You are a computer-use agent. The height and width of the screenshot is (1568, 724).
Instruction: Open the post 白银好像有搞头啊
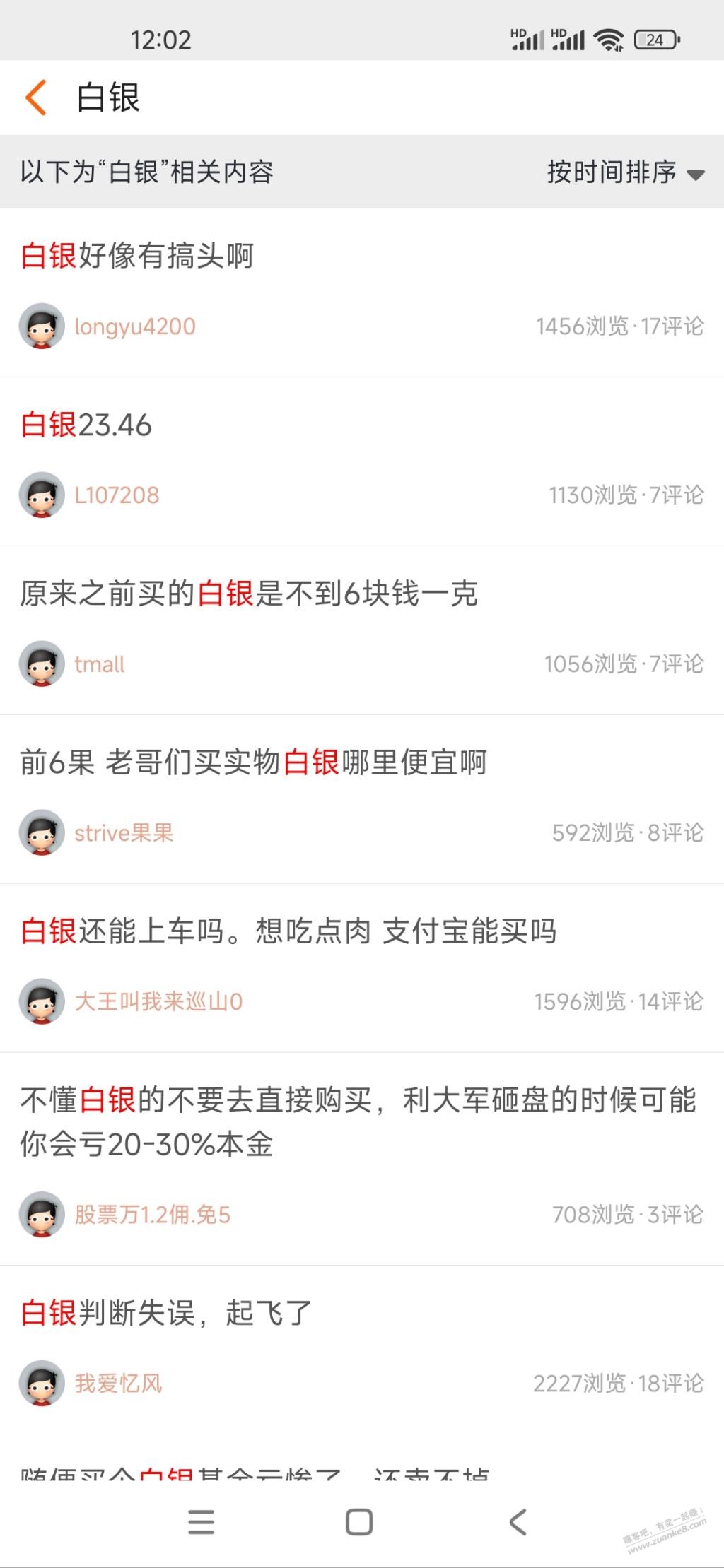click(x=137, y=256)
